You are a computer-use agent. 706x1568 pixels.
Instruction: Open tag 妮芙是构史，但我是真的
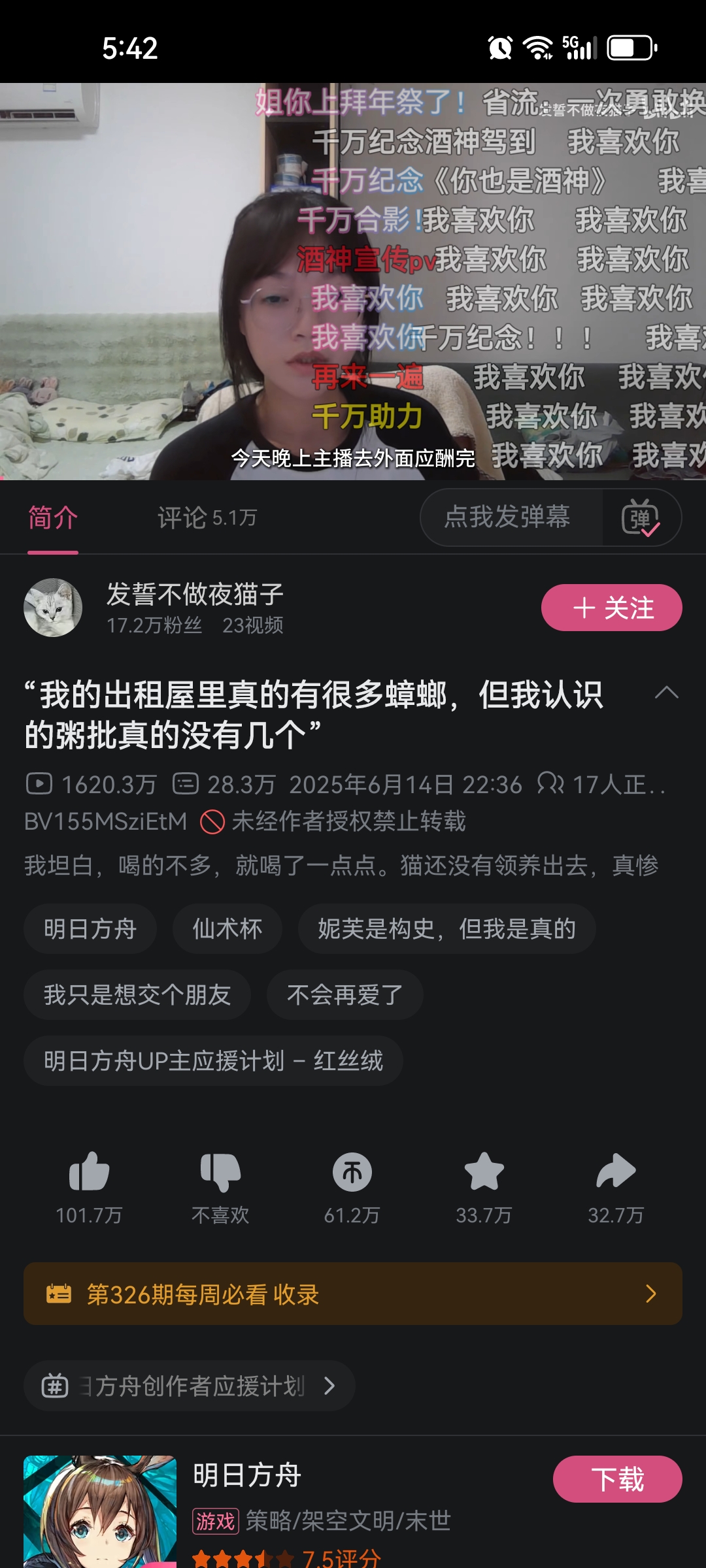446,928
